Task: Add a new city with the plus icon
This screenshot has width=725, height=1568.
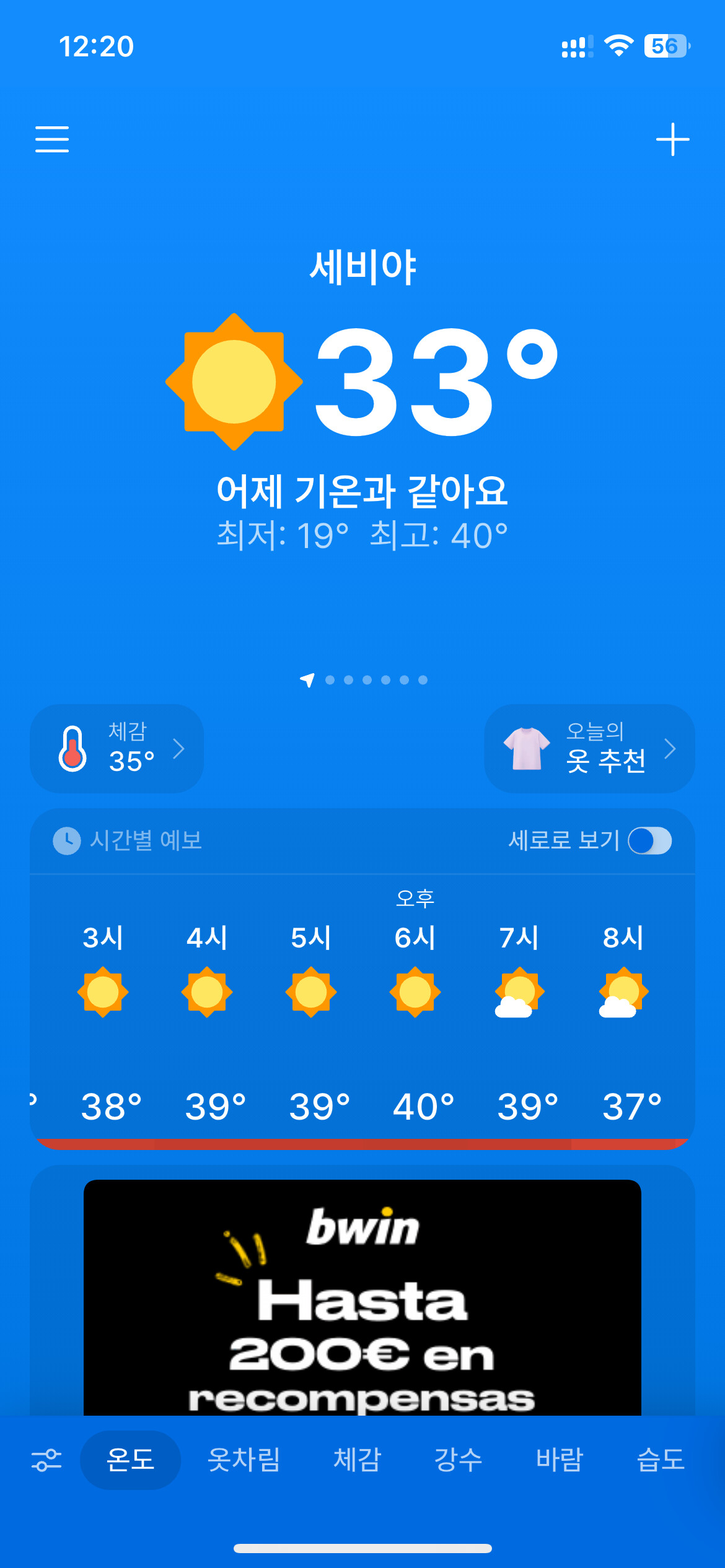Action: (672, 139)
